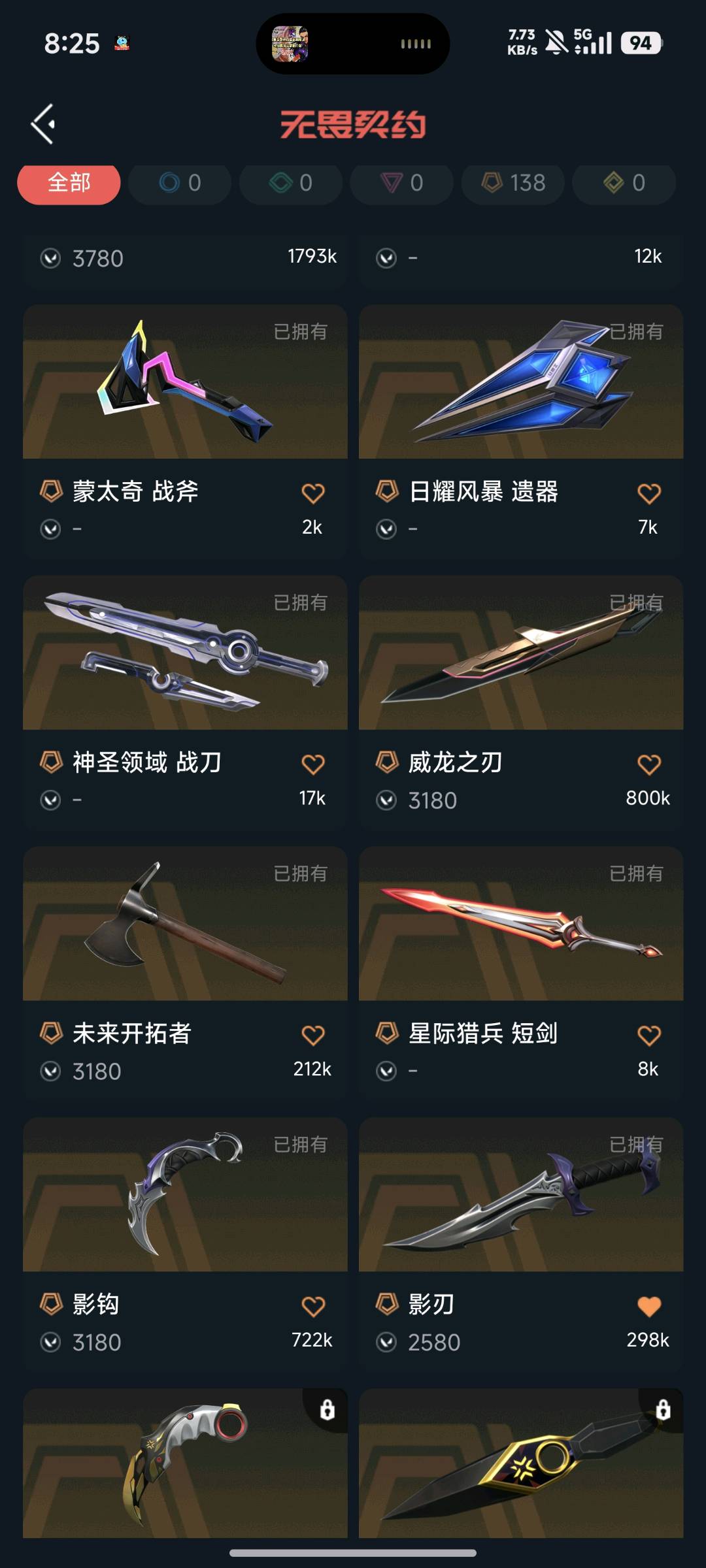706x1568 pixels.
Task: Favorite the 日耀风暴 遗器 skin
Action: (x=648, y=493)
